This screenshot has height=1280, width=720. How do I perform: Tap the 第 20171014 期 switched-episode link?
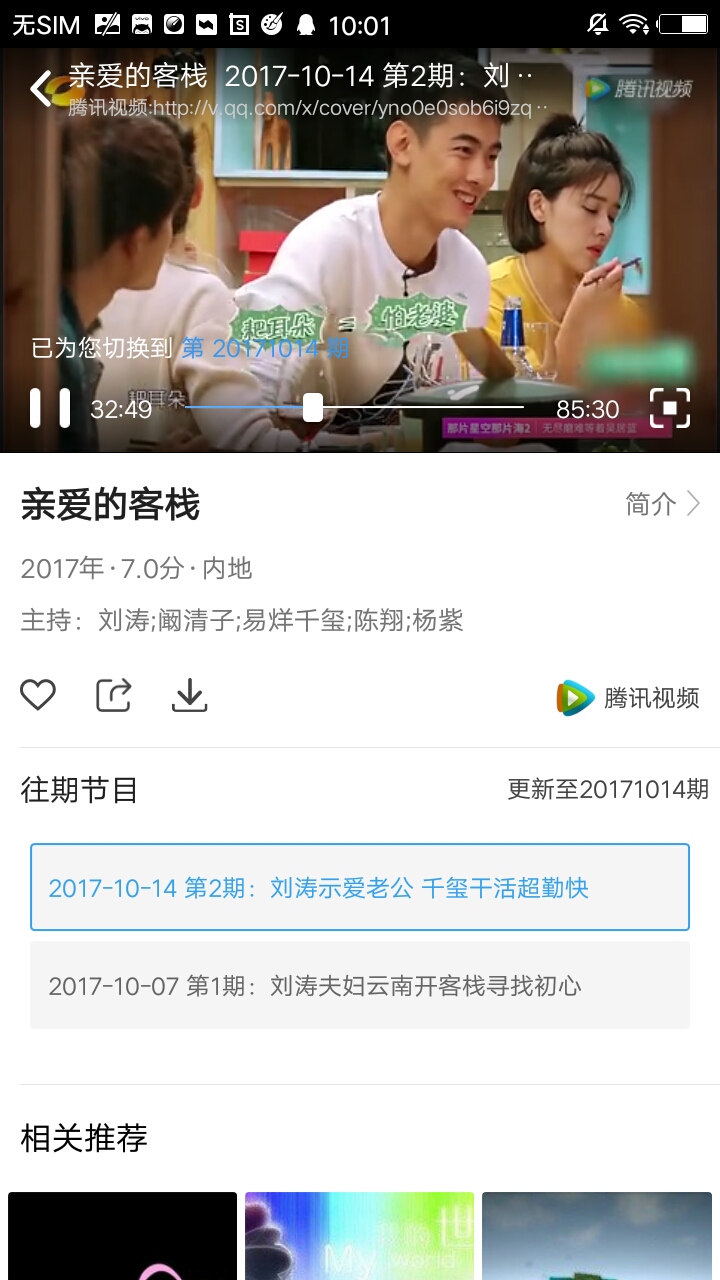point(265,348)
